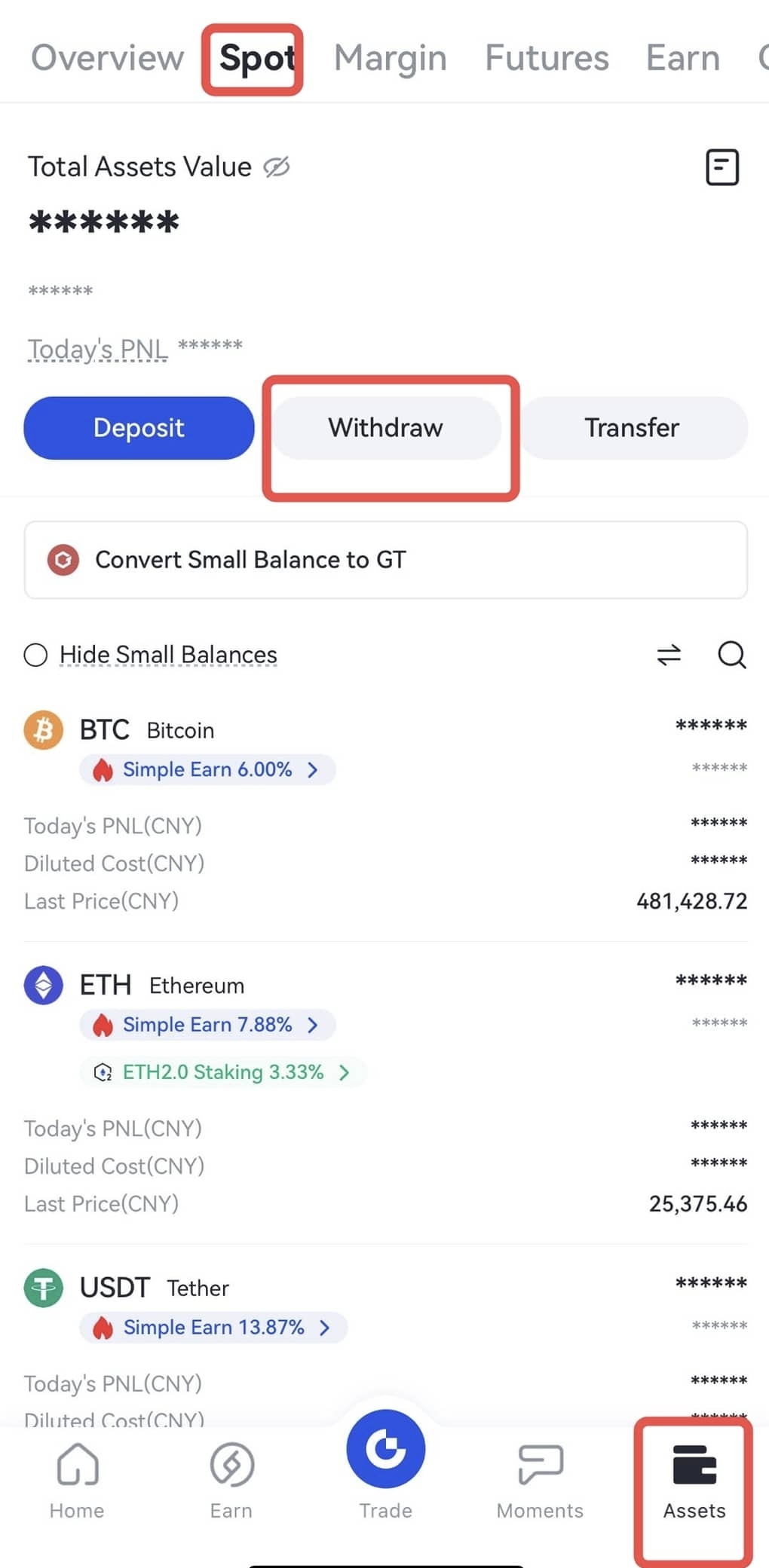Tap the Withdraw button
Image resolution: width=769 pixels, height=1568 pixels.
tap(386, 428)
